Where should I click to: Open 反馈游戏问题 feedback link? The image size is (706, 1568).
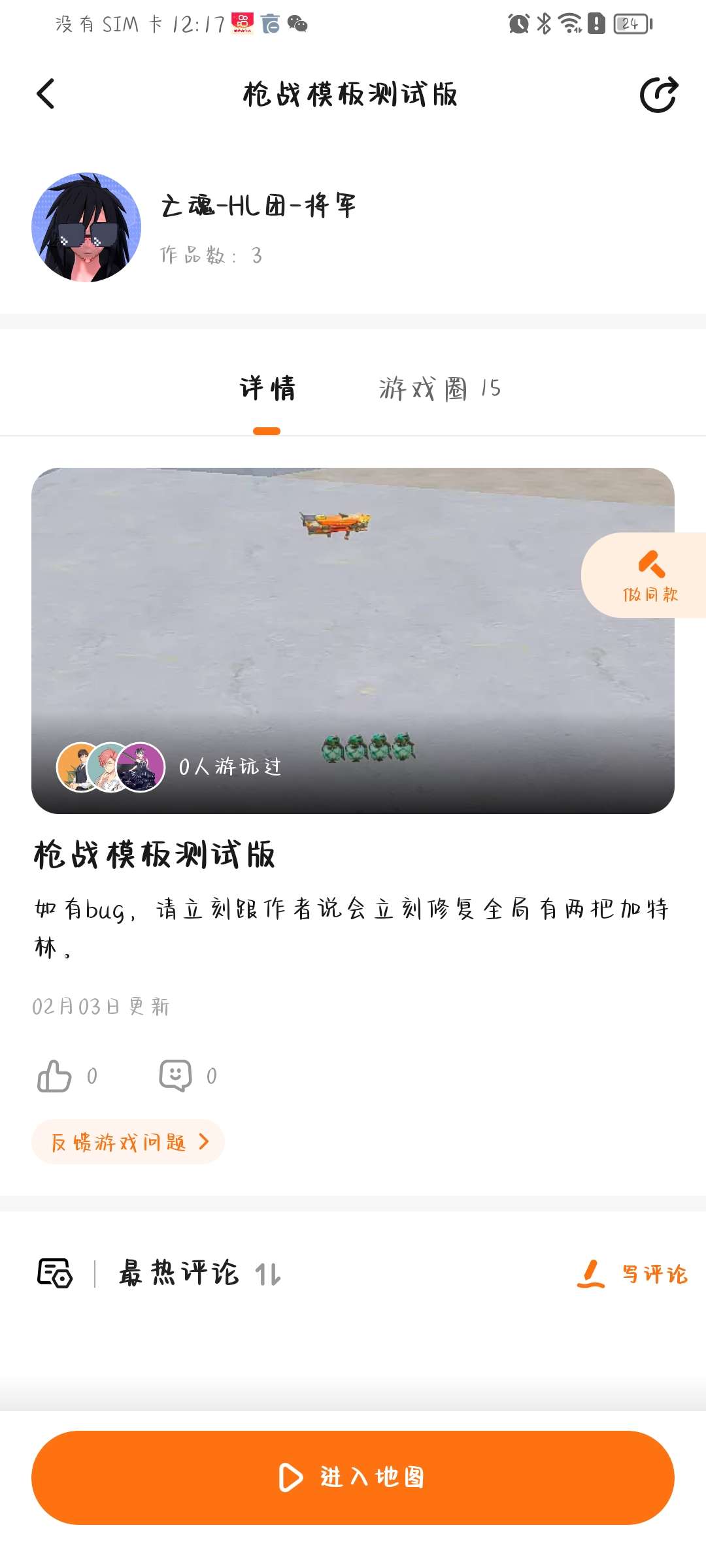(128, 1142)
